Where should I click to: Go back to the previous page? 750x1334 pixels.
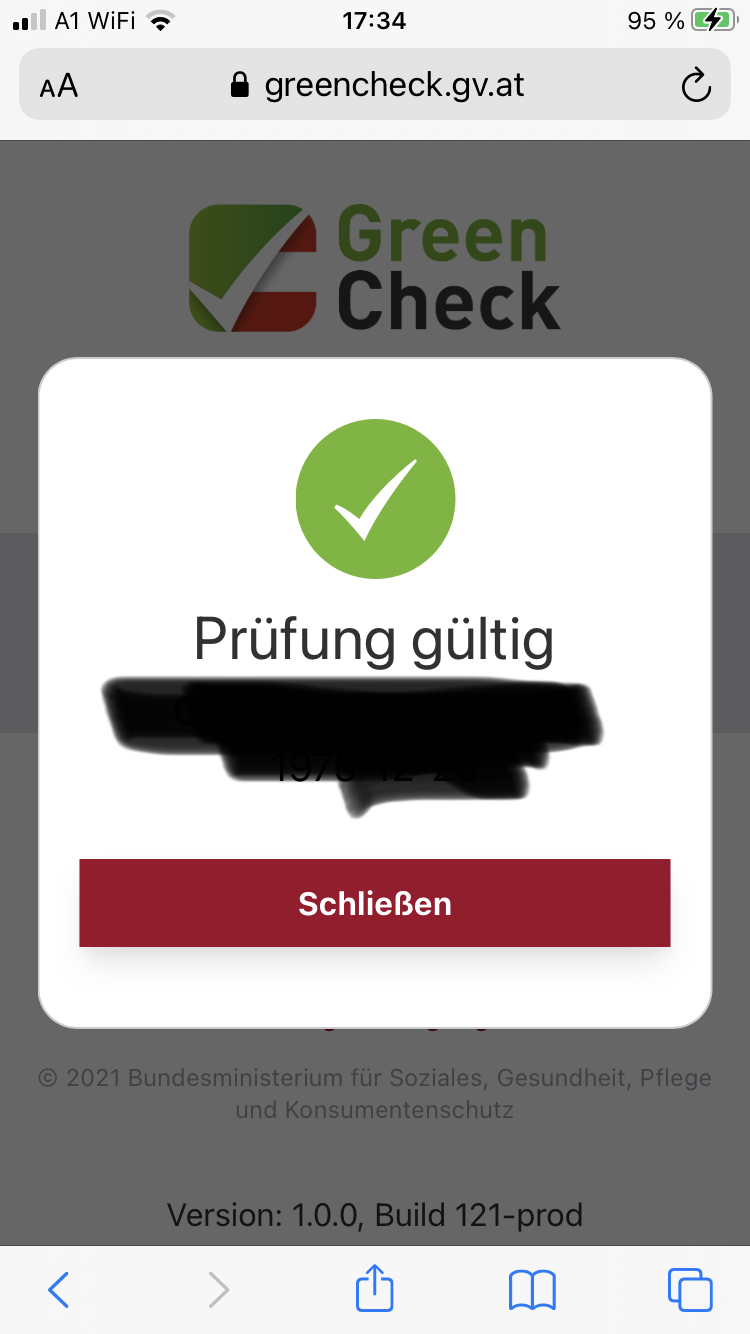(x=58, y=1290)
